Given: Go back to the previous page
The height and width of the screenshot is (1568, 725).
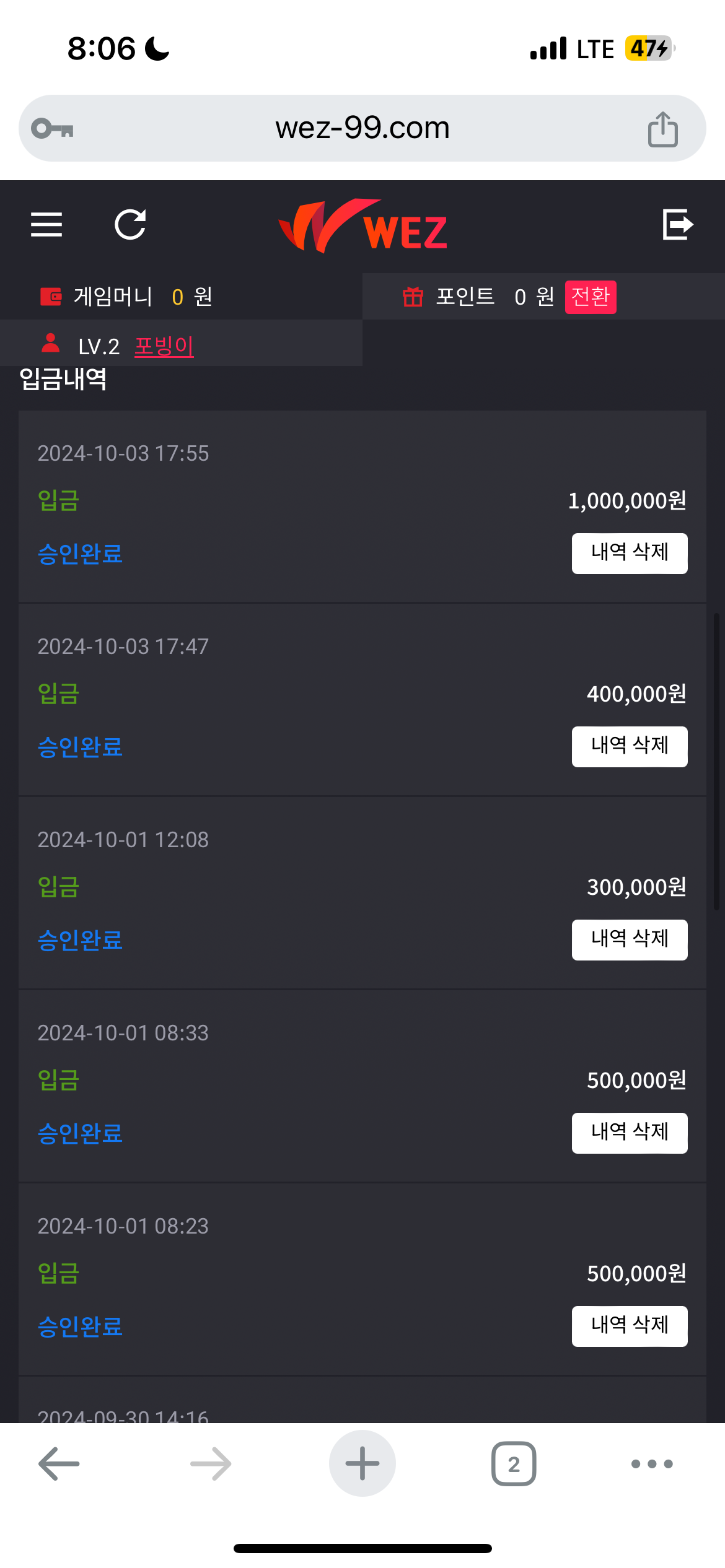Looking at the screenshot, I should coord(59,1464).
